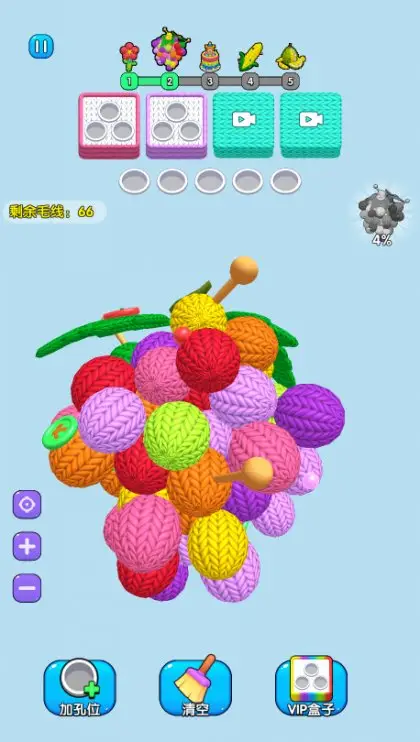Unlock the second teal video box
Viewport: 420px width, 742px height.
(x=311, y=124)
